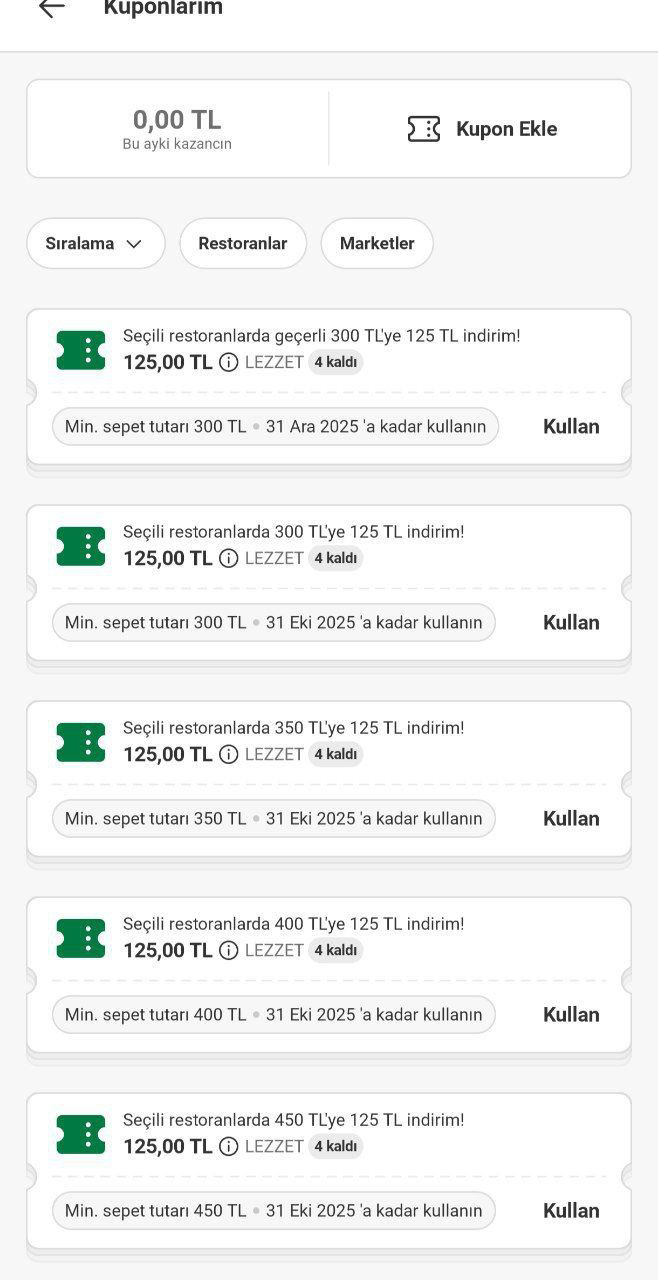Viewport: 658px width, 1280px height.
Task: Go back using the arrow icon
Action: coord(52,8)
